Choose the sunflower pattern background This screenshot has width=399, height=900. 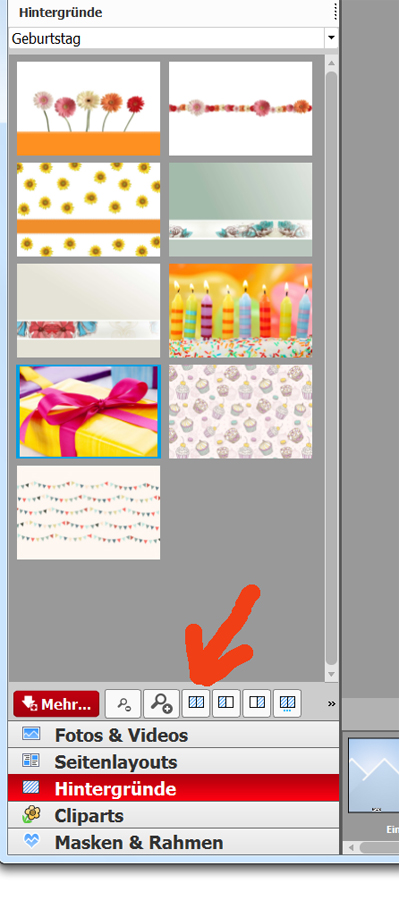(x=88, y=210)
